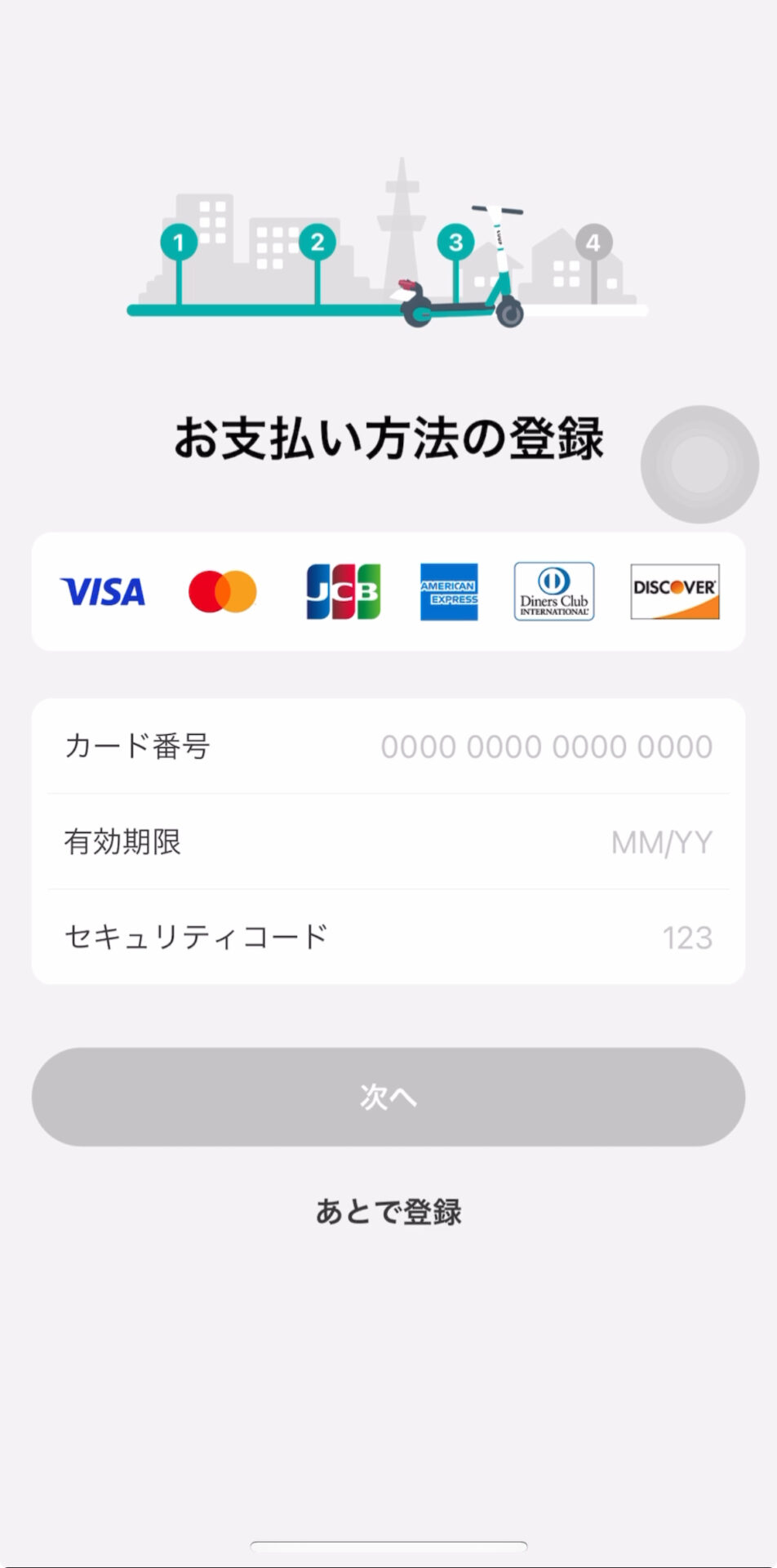Click the Mastercard logo

220,592
